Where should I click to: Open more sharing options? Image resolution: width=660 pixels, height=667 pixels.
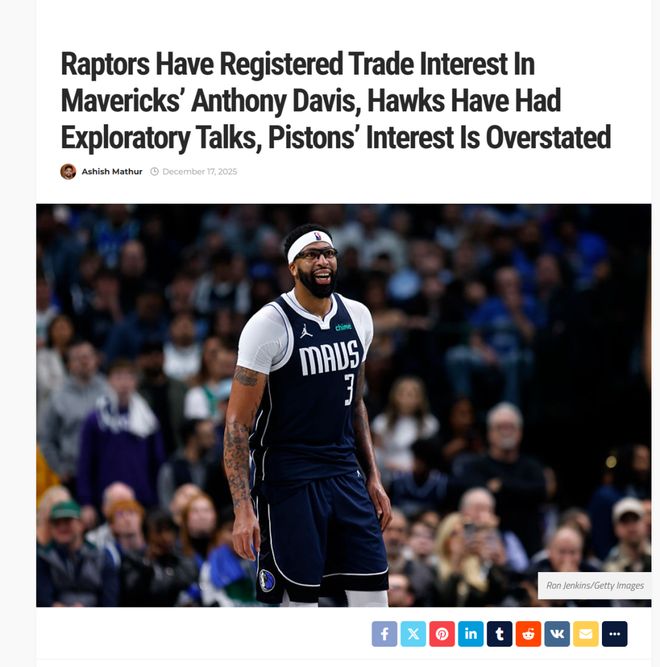[615, 634]
